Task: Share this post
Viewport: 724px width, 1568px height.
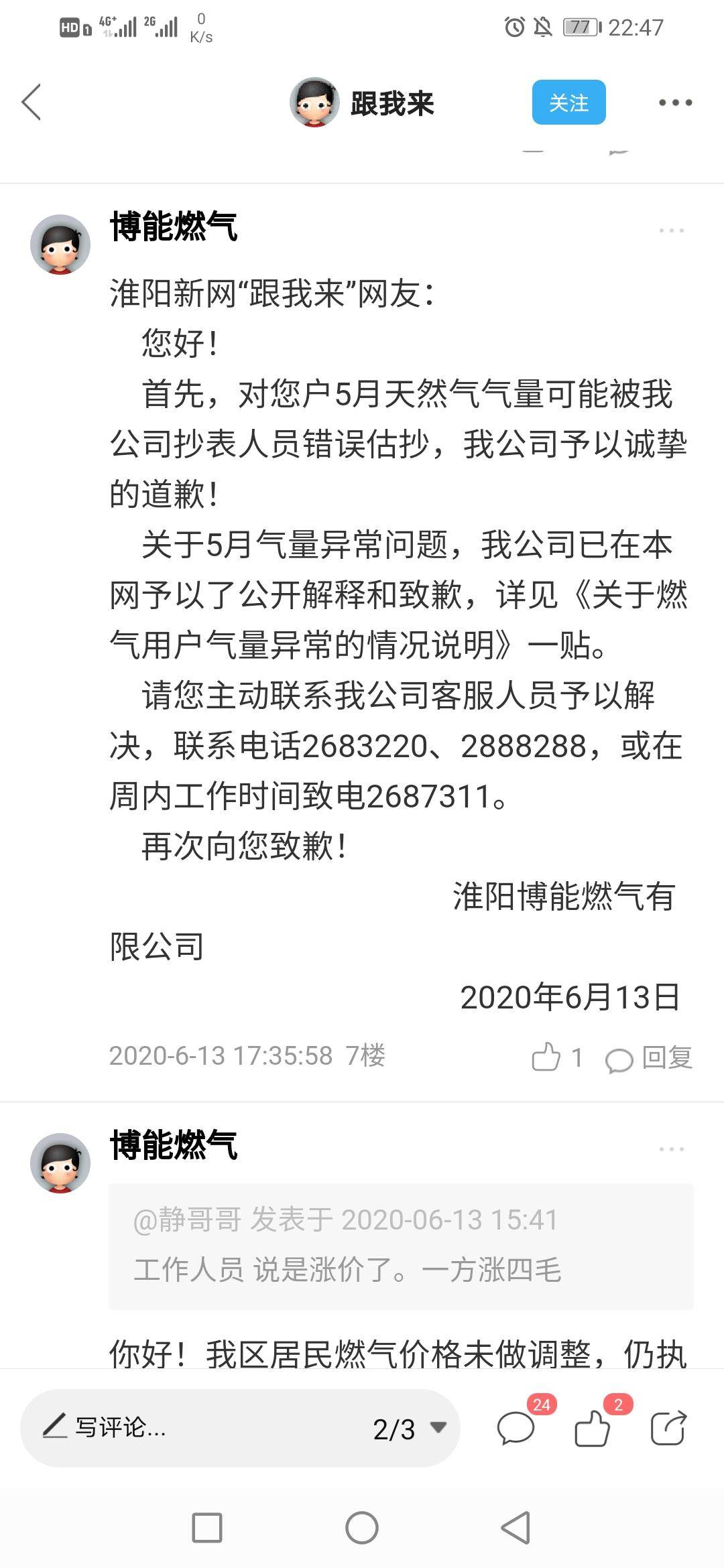Action: tap(668, 1429)
